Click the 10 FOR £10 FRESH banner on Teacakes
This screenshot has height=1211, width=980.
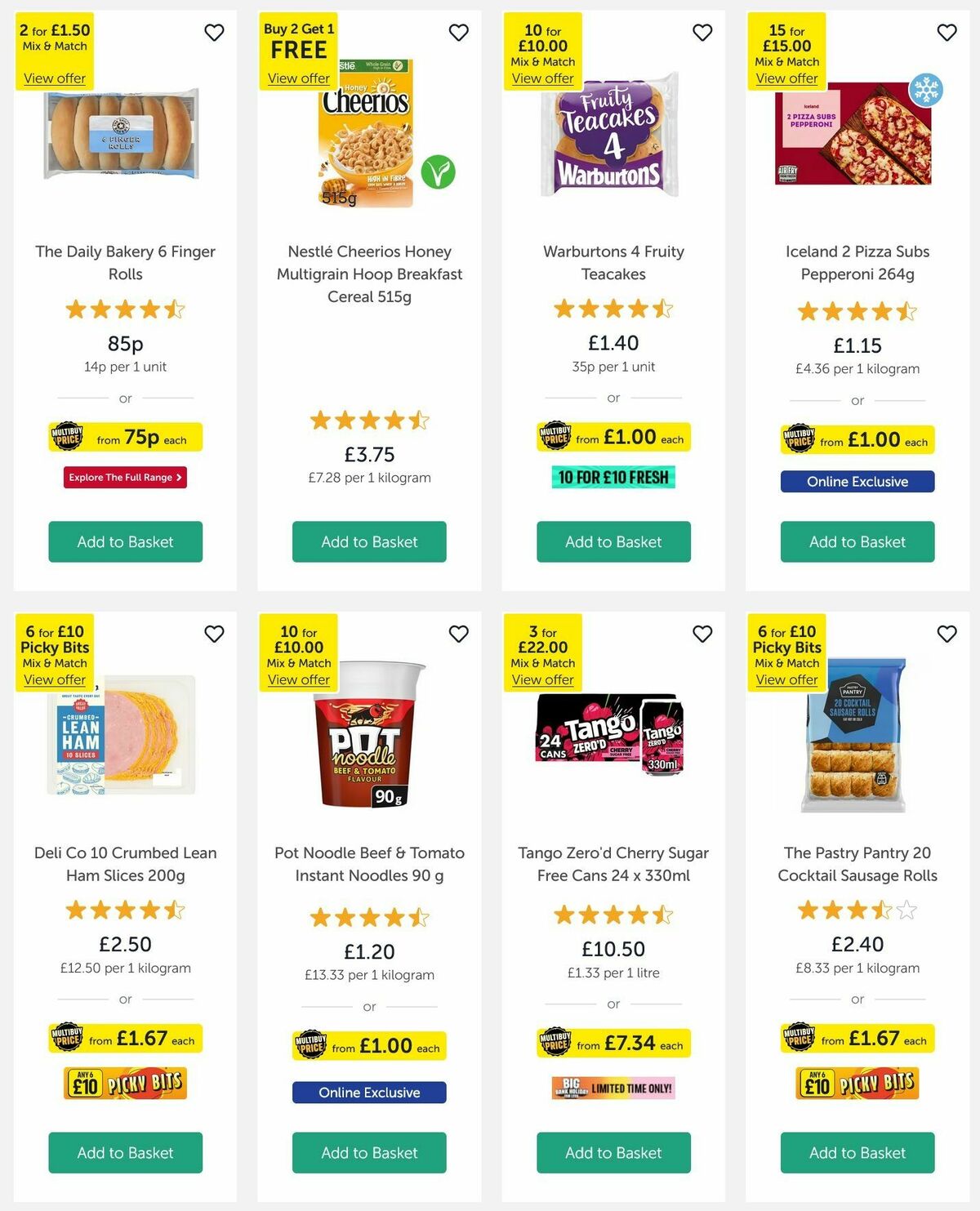612,476
